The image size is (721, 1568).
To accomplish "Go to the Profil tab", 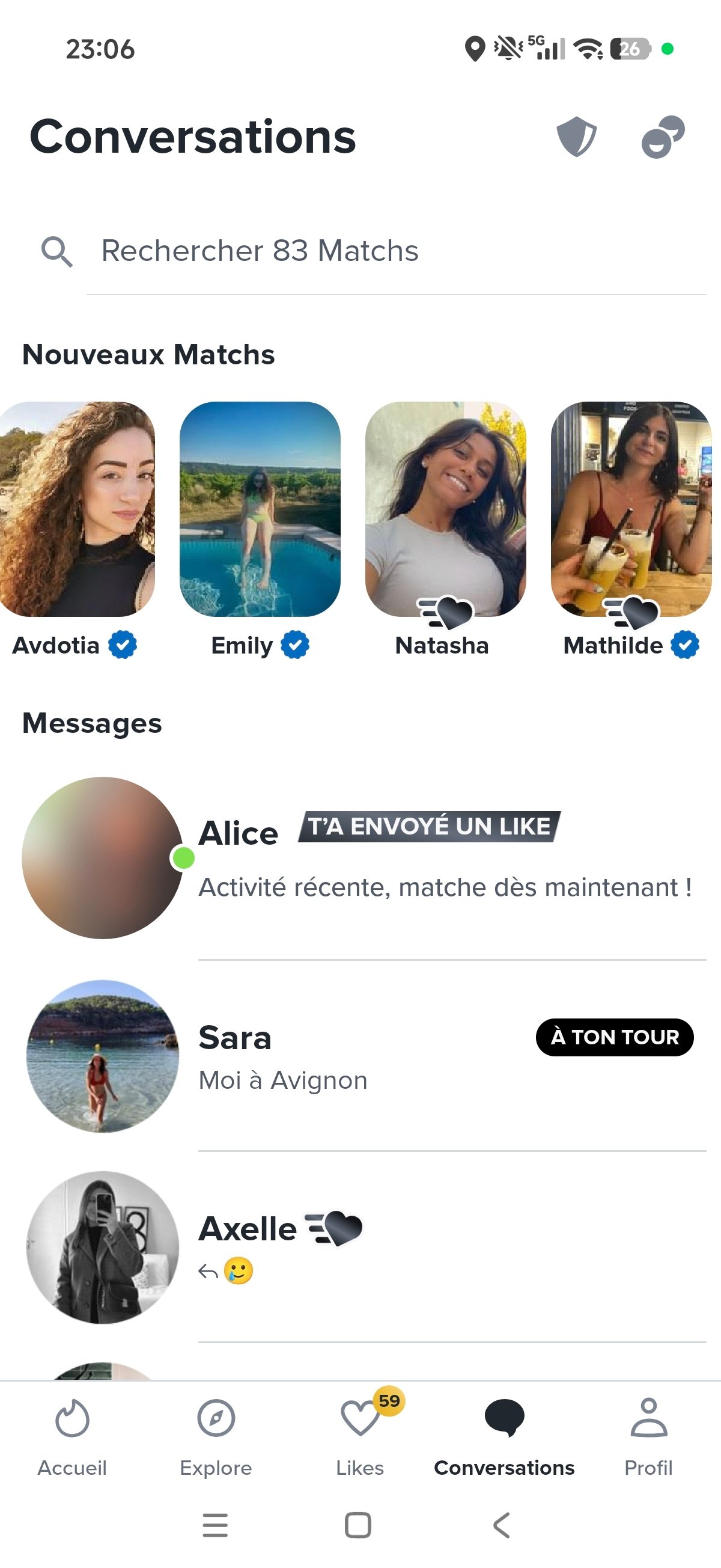I will pos(648,1436).
